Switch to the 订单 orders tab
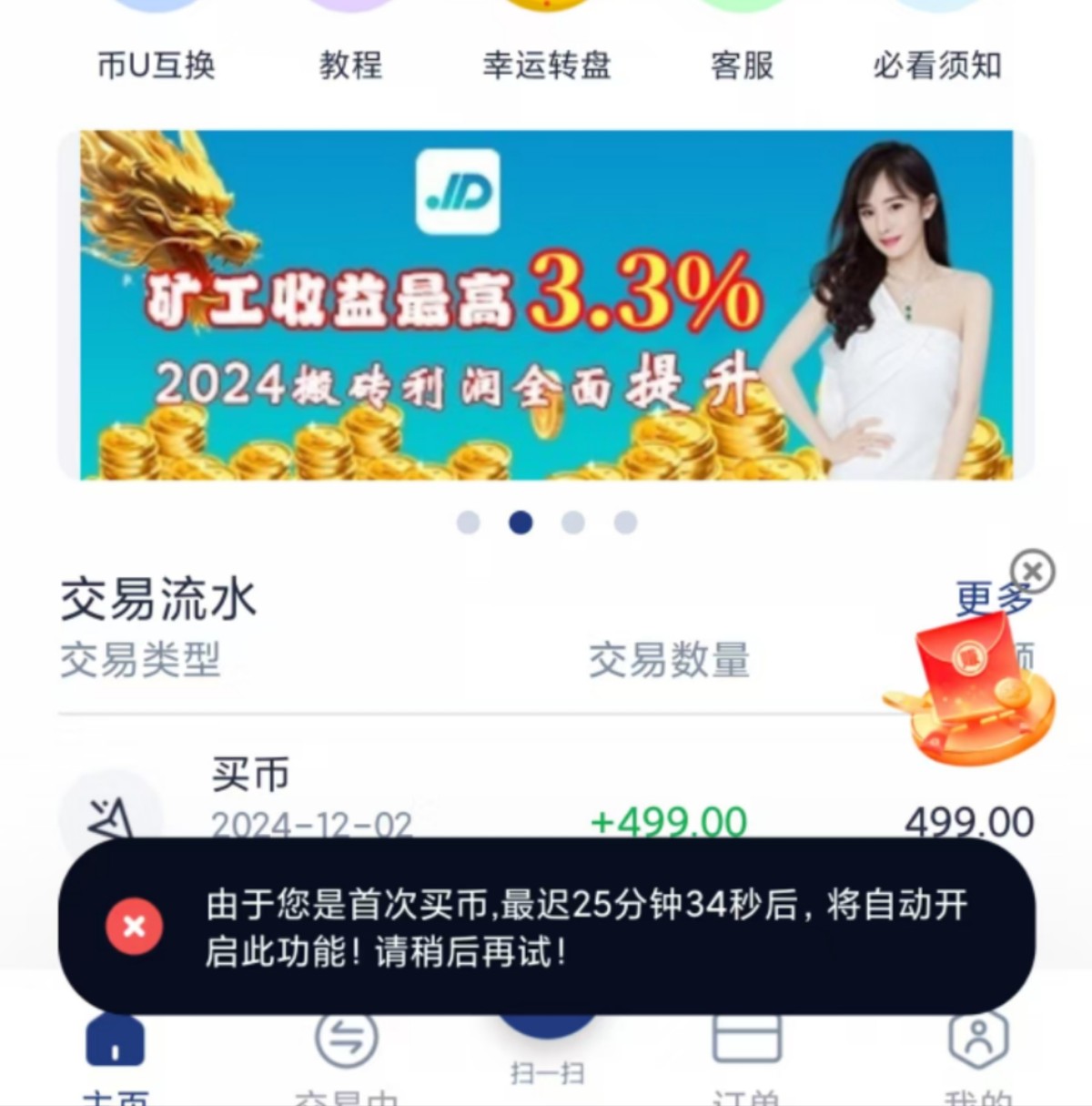The image size is (1092, 1106). pos(746,1047)
